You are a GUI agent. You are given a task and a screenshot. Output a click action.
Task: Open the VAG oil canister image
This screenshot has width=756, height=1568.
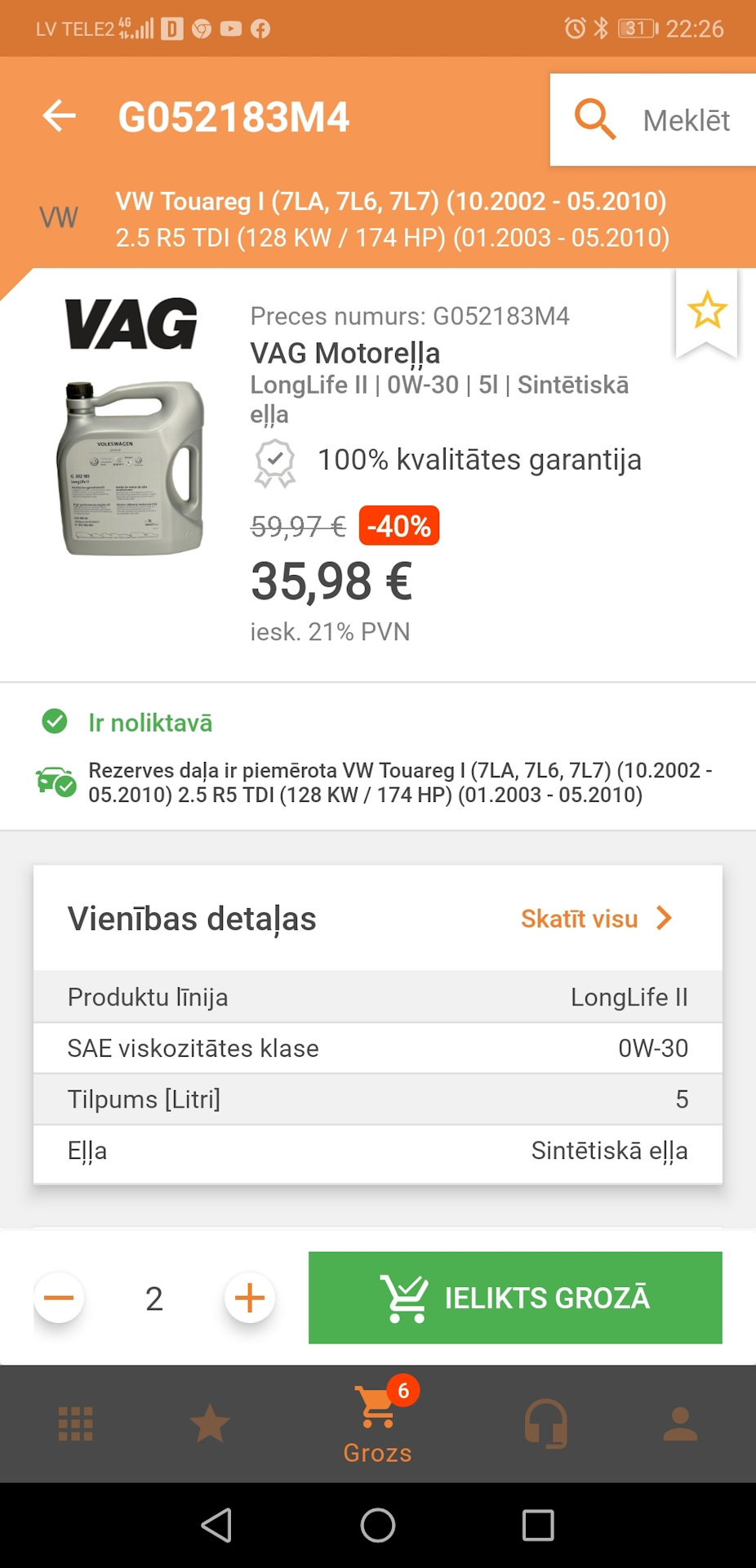tap(131, 467)
